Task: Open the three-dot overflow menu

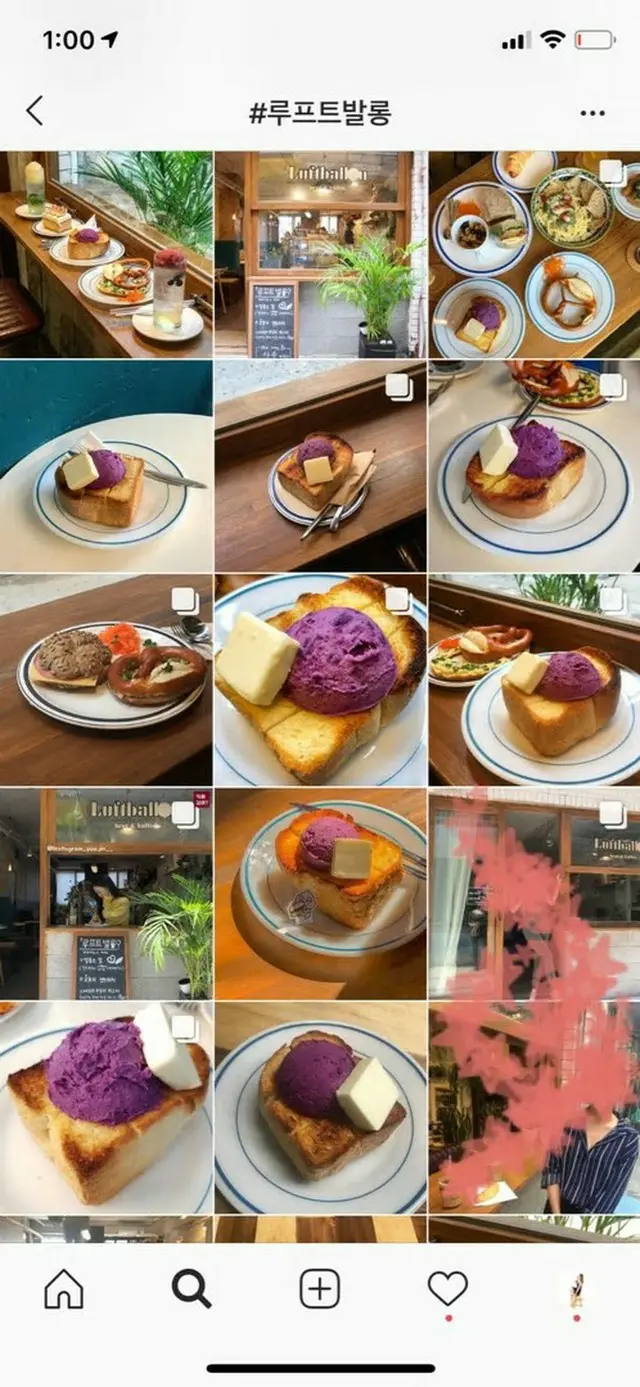Action: pos(592,113)
